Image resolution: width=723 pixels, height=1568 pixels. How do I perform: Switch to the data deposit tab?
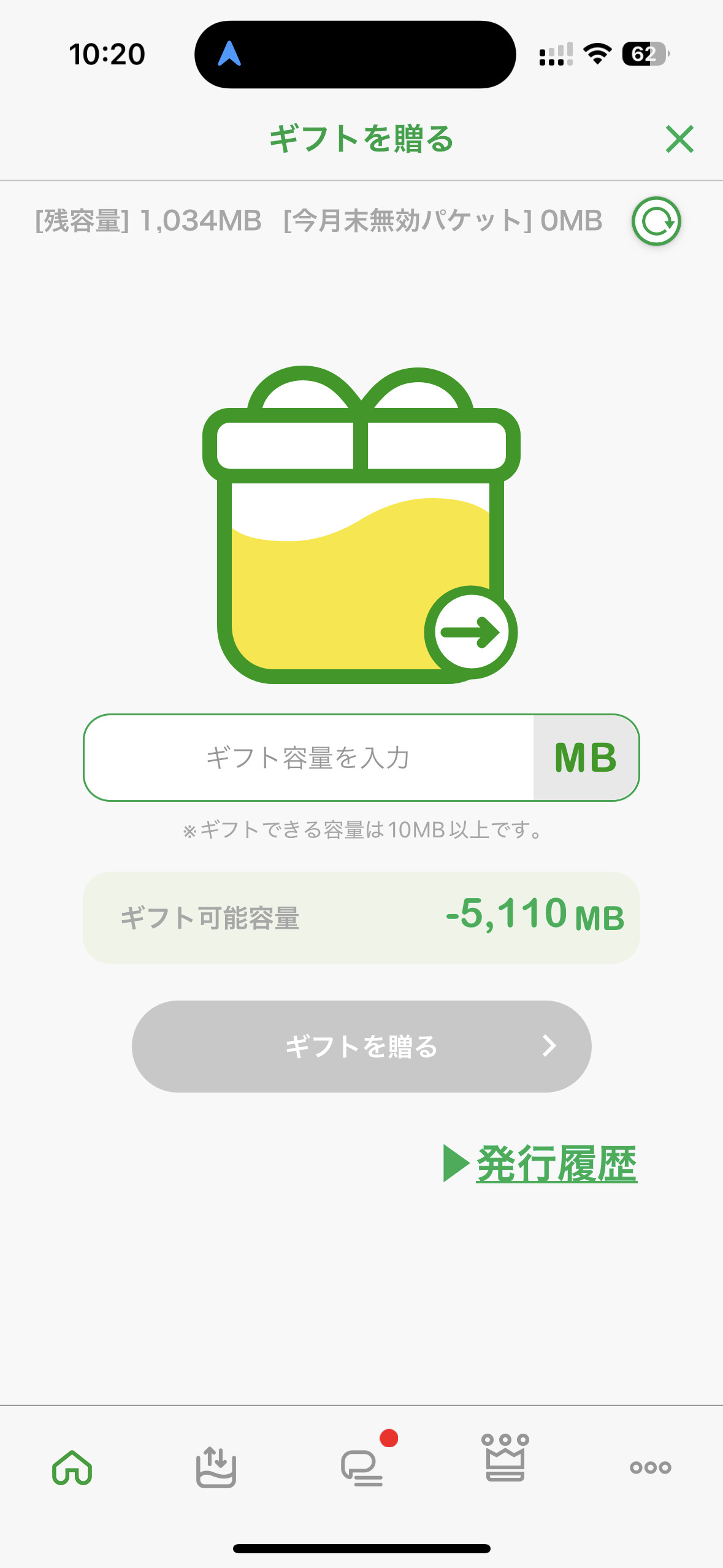click(x=216, y=1467)
